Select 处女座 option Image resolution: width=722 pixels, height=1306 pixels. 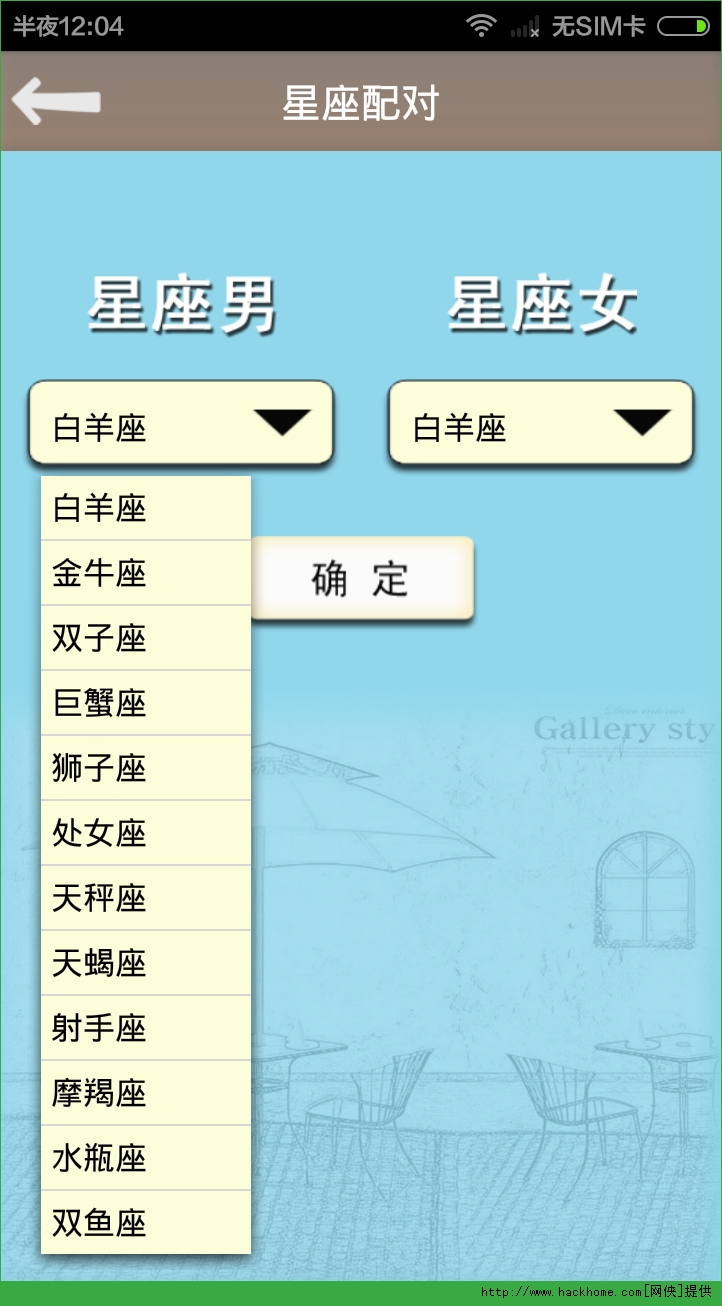[146, 833]
